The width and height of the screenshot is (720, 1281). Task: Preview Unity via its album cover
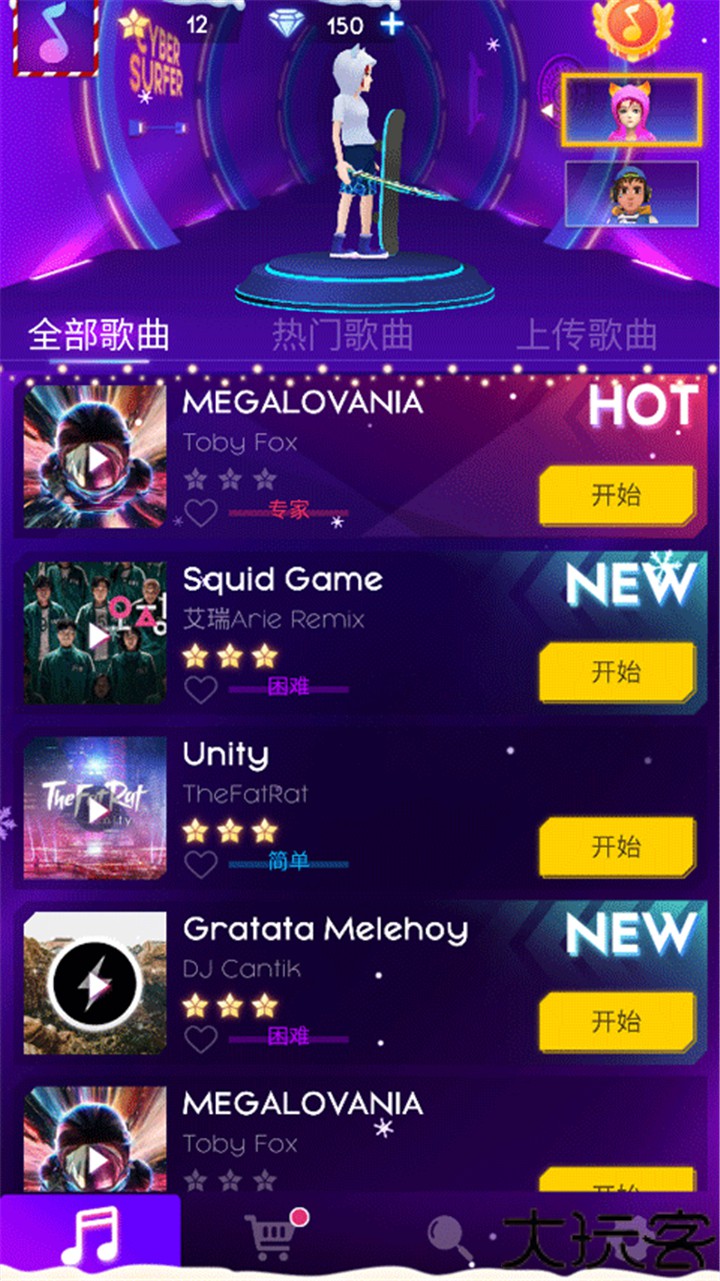click(x=95, y=808)
